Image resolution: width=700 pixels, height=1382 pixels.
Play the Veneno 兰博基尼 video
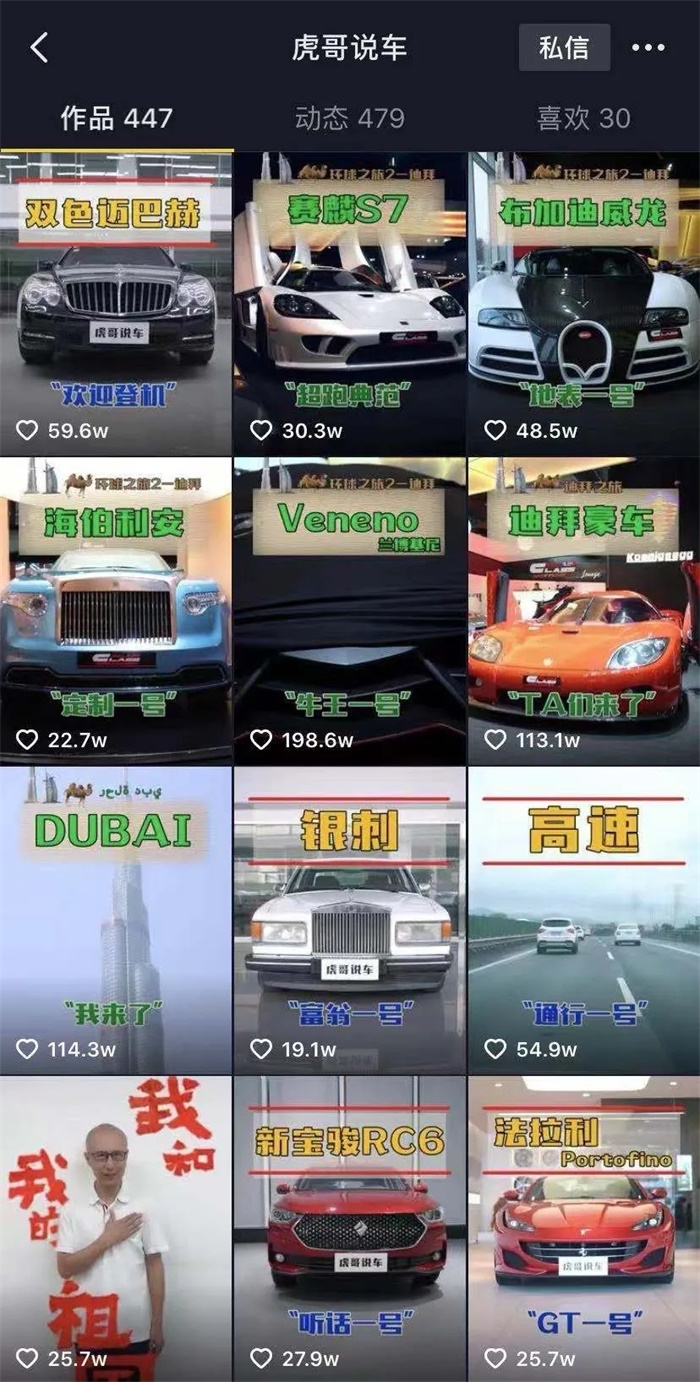click(x=349, y=610)
